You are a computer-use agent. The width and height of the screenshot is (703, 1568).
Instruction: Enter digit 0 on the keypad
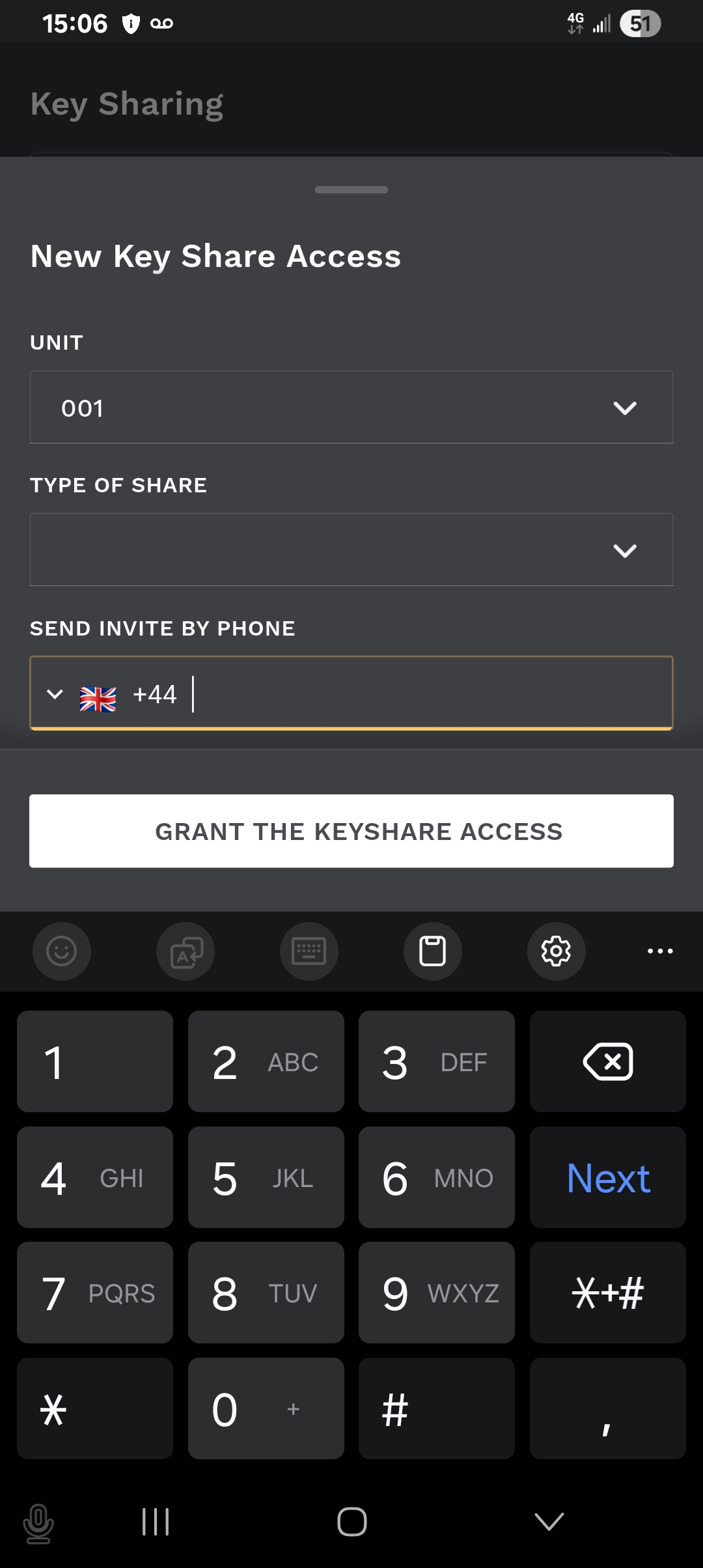point(266,1409)
